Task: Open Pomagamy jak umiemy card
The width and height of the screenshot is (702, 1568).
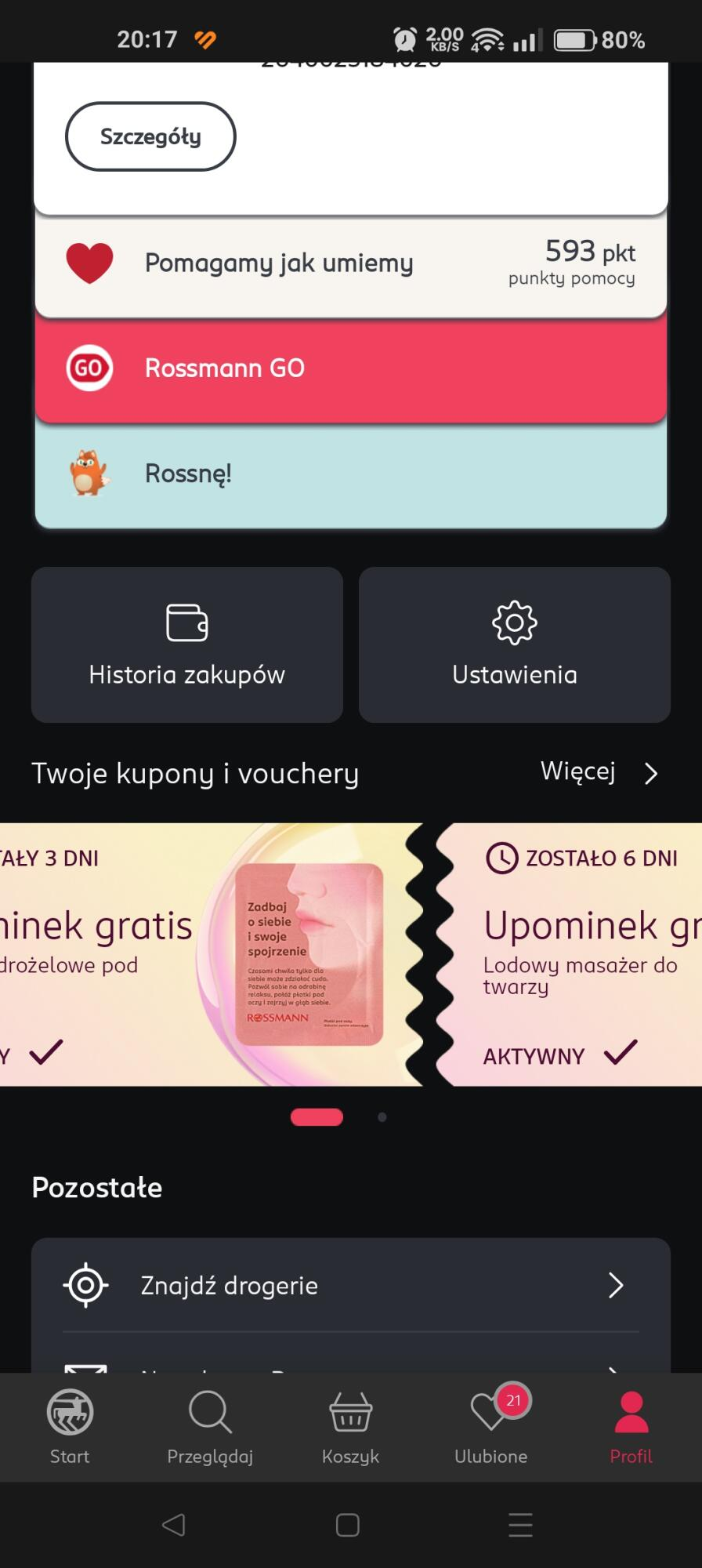Action: point(350,263)
